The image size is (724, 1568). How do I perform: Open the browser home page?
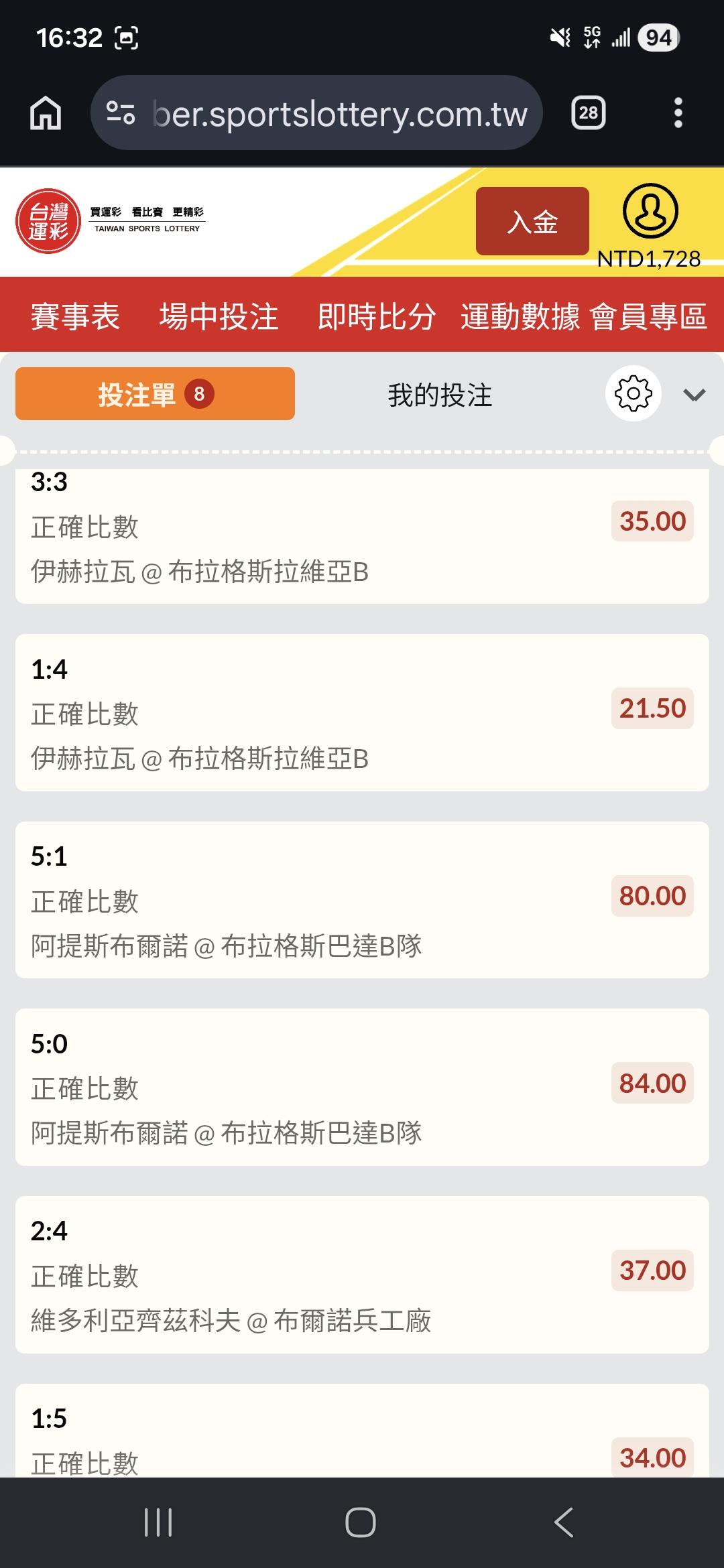46,113
